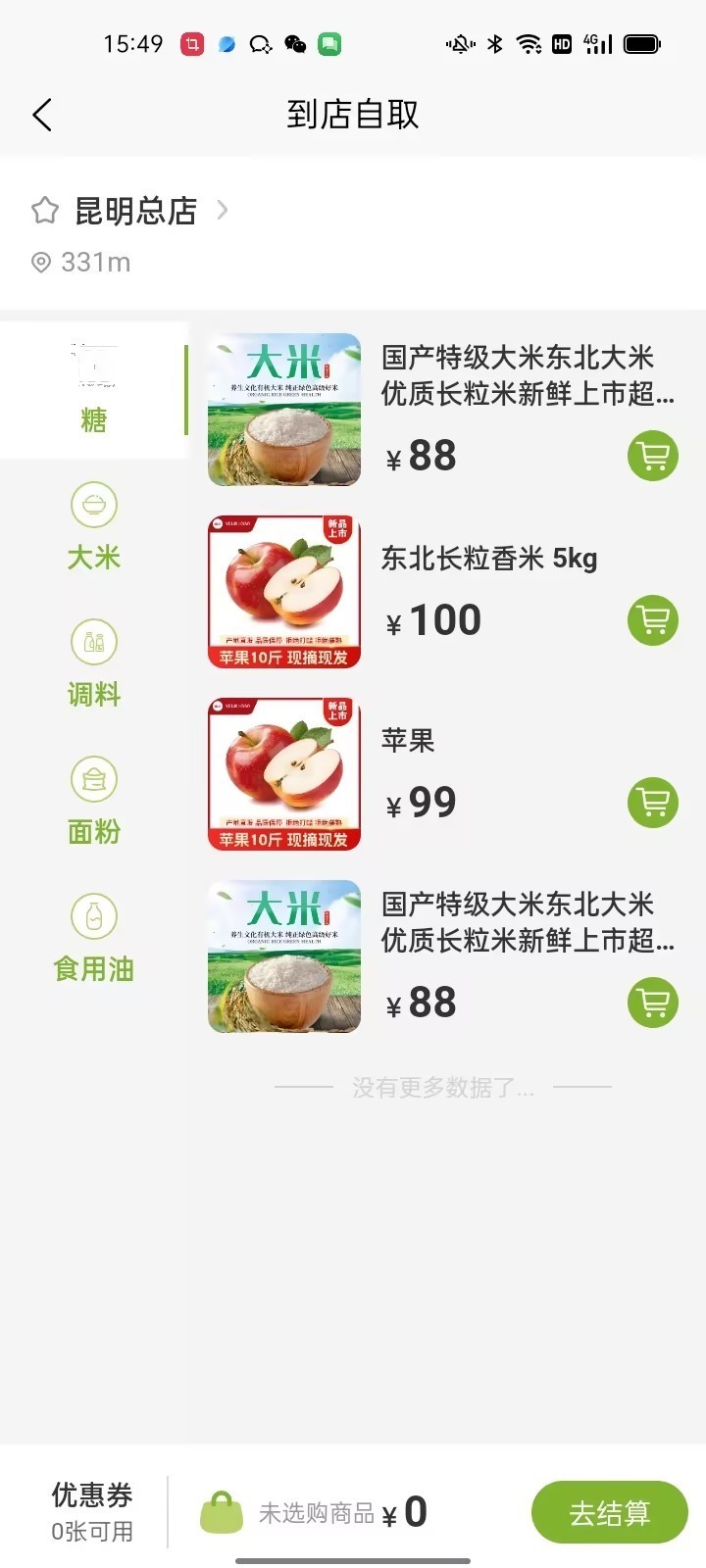
Task: Favorite the 昆明总店 store with the star
Action: [x=45, y=210]
